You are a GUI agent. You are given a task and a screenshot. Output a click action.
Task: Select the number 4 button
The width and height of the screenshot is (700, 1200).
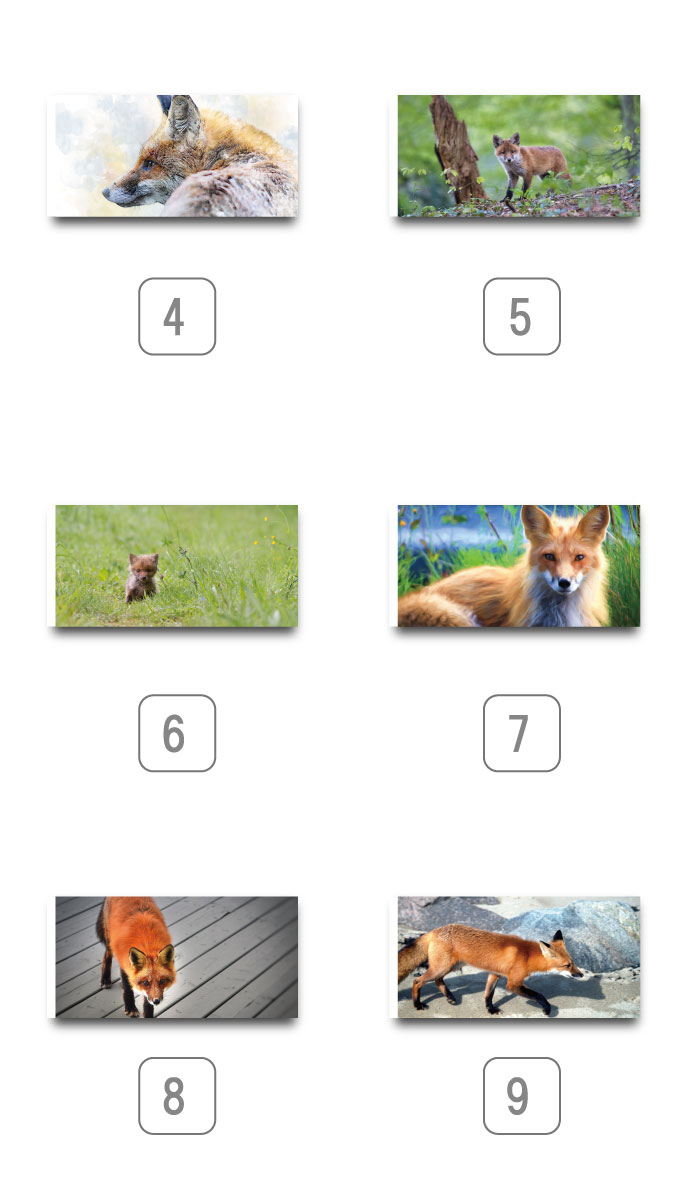[x=177, y=316]
